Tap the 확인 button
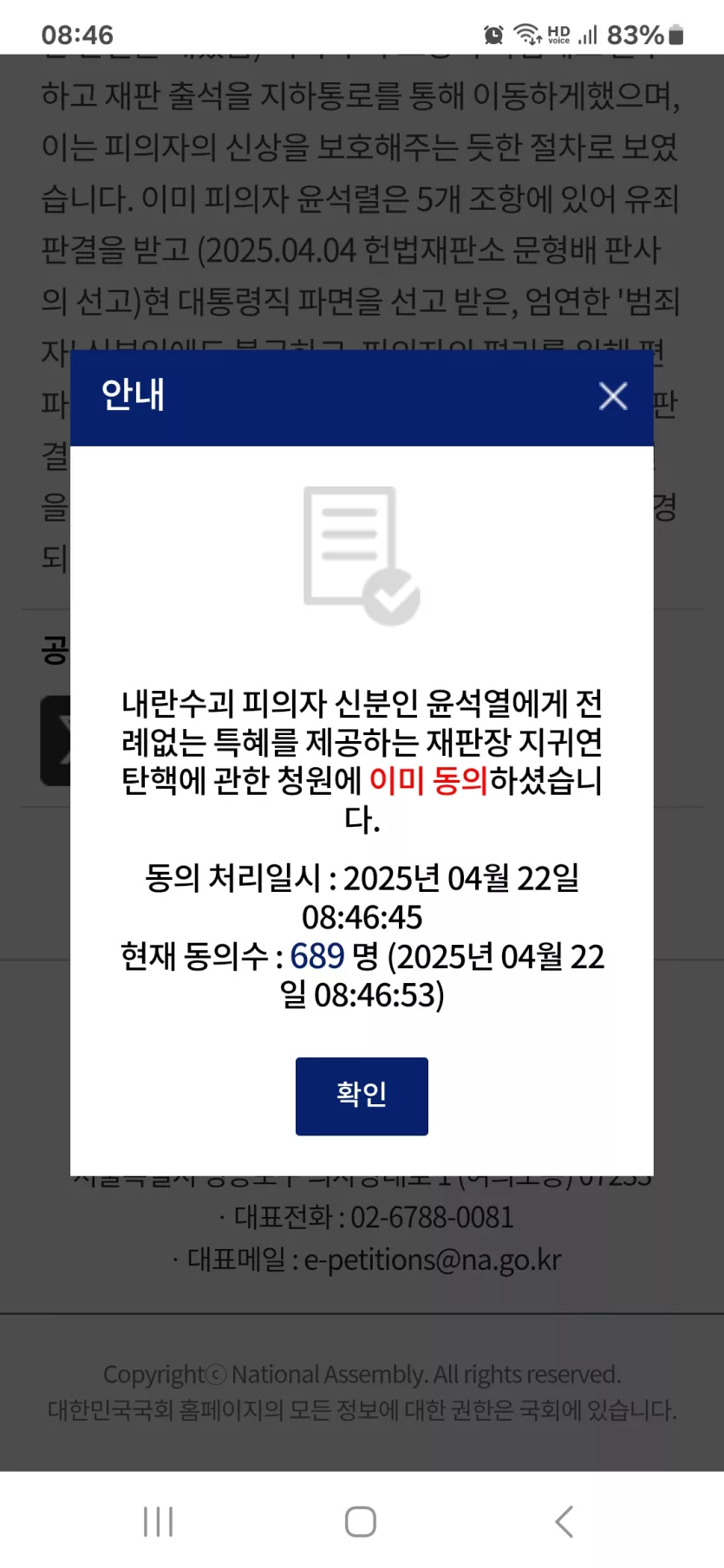 pos(362,1096)
